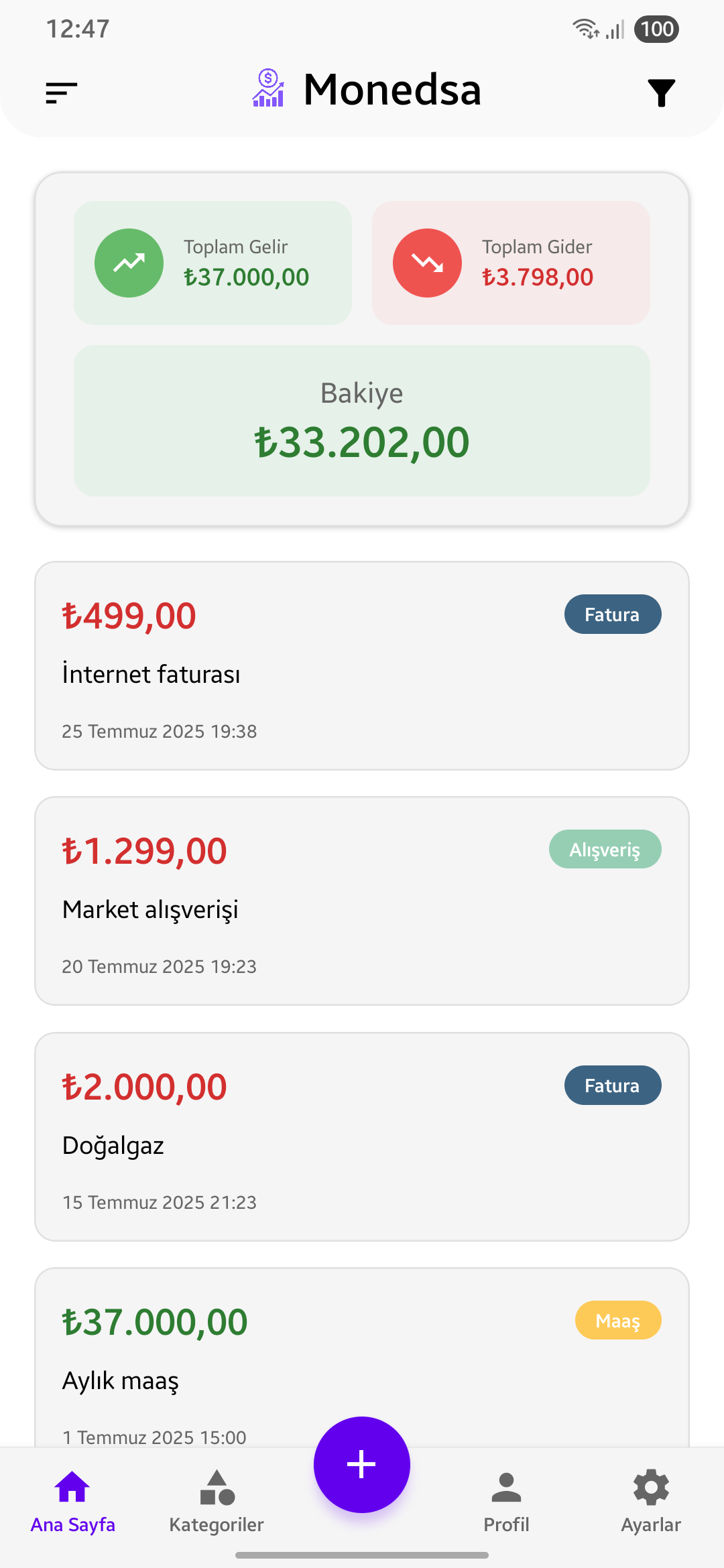The image size is (724, 1568).
Task: Select the Ana Sayfa home icon
Action: click(x=72, y=1484)
